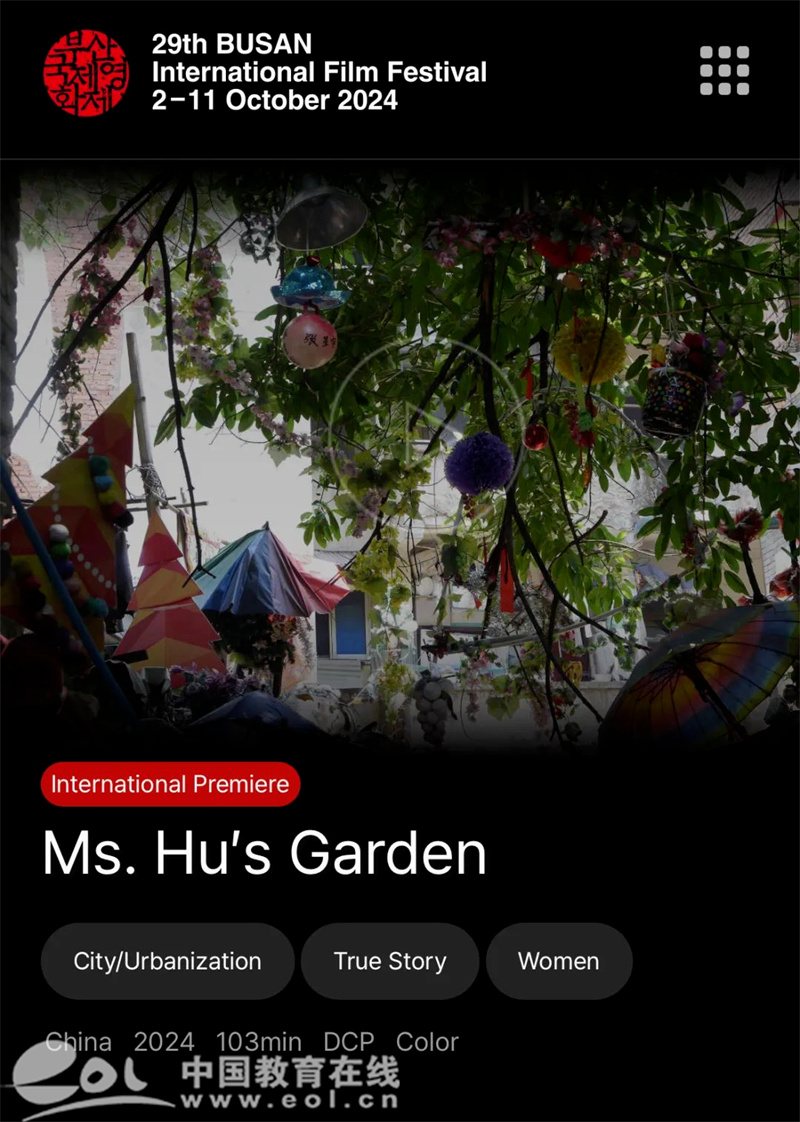800x1122 pixels.
Task: Open the grid menu icon
Action: 724,71
